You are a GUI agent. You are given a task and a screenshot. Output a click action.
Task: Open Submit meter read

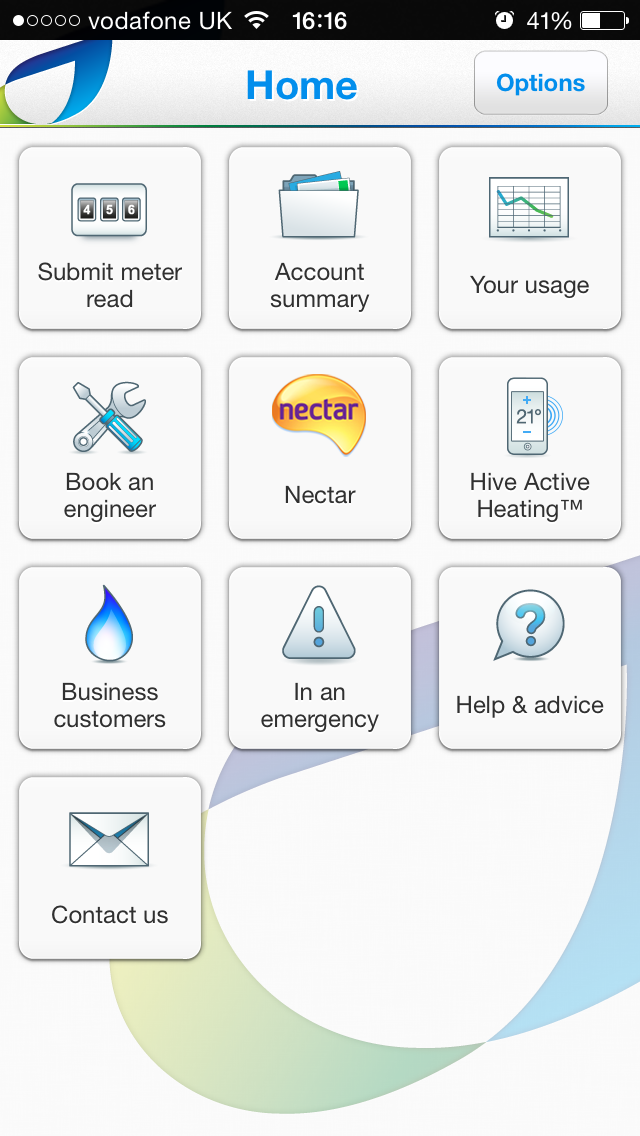[110, 238]
